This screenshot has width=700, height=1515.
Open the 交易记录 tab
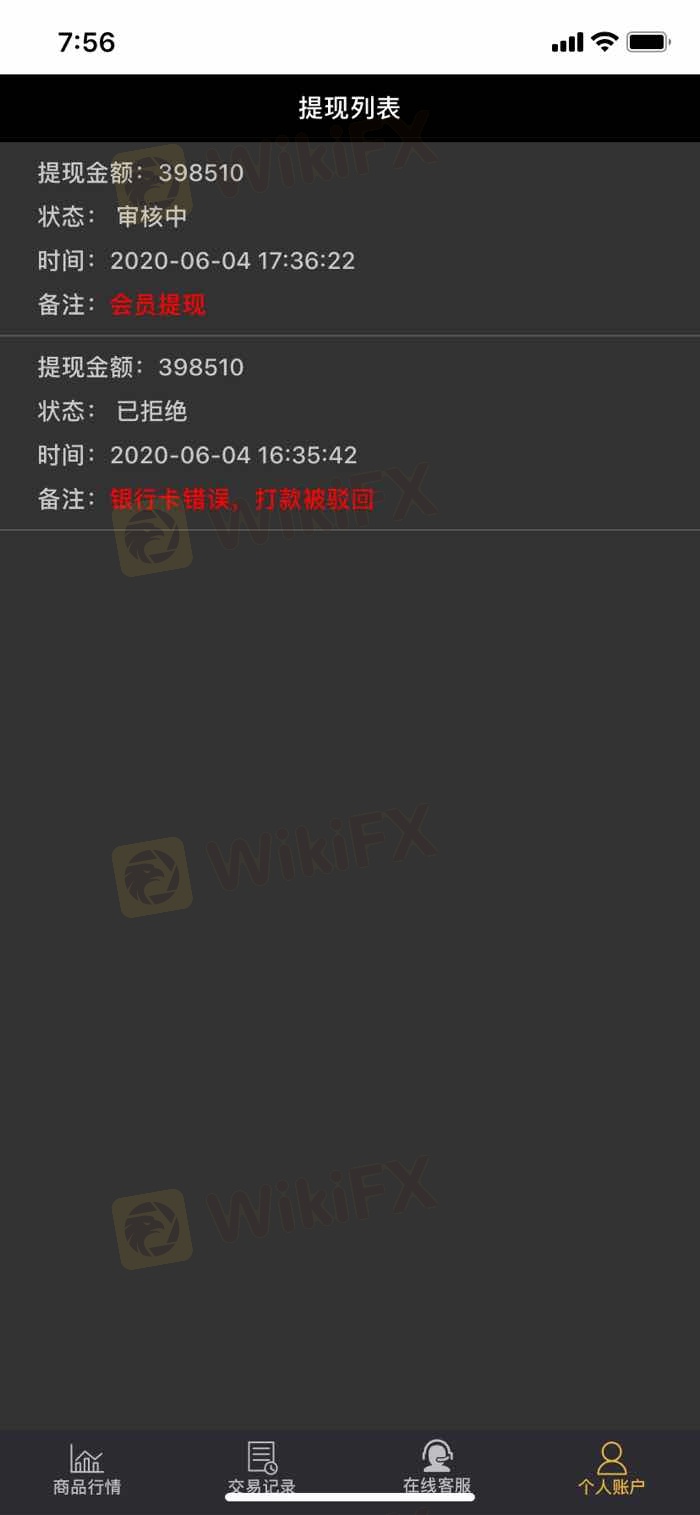click(262, 1466)
